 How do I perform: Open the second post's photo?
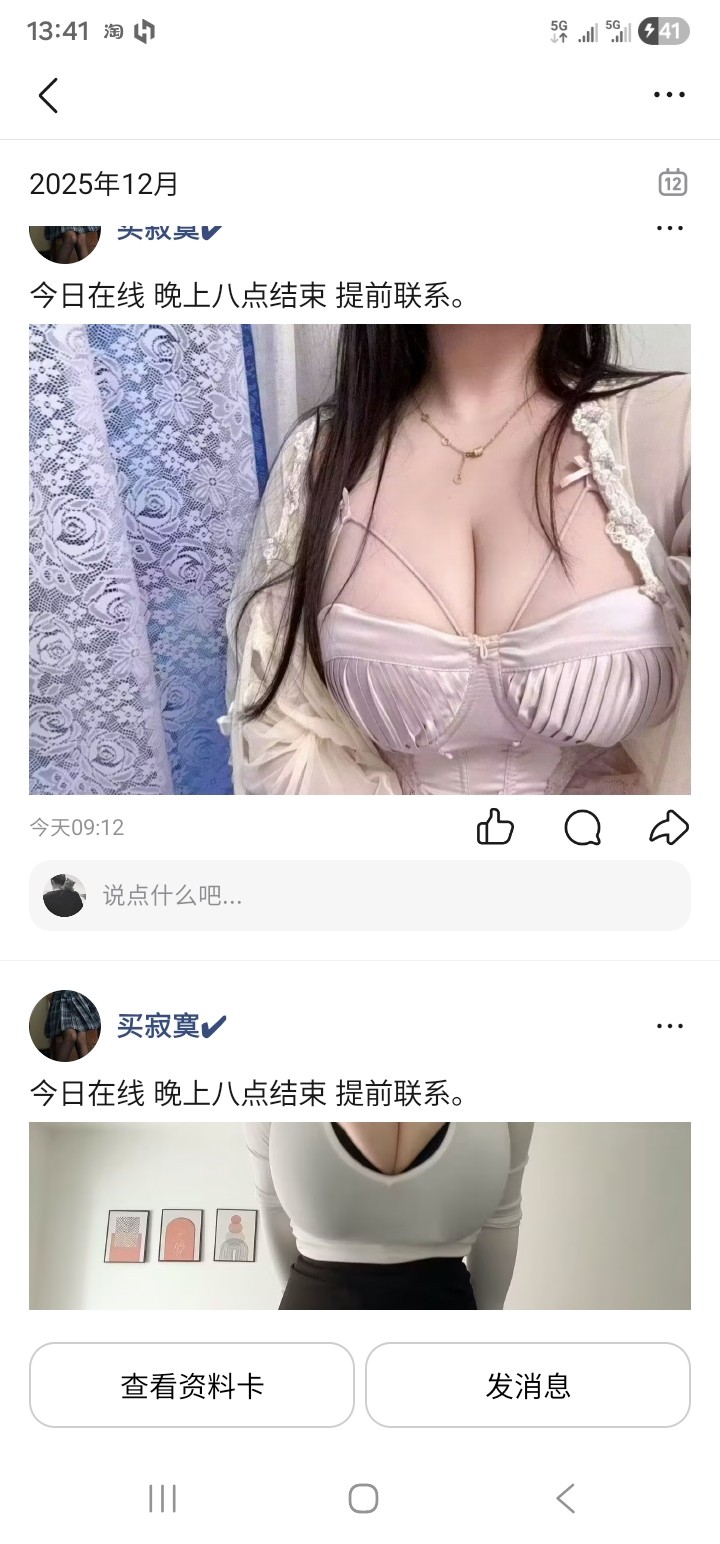click(x=360, y=1215)
